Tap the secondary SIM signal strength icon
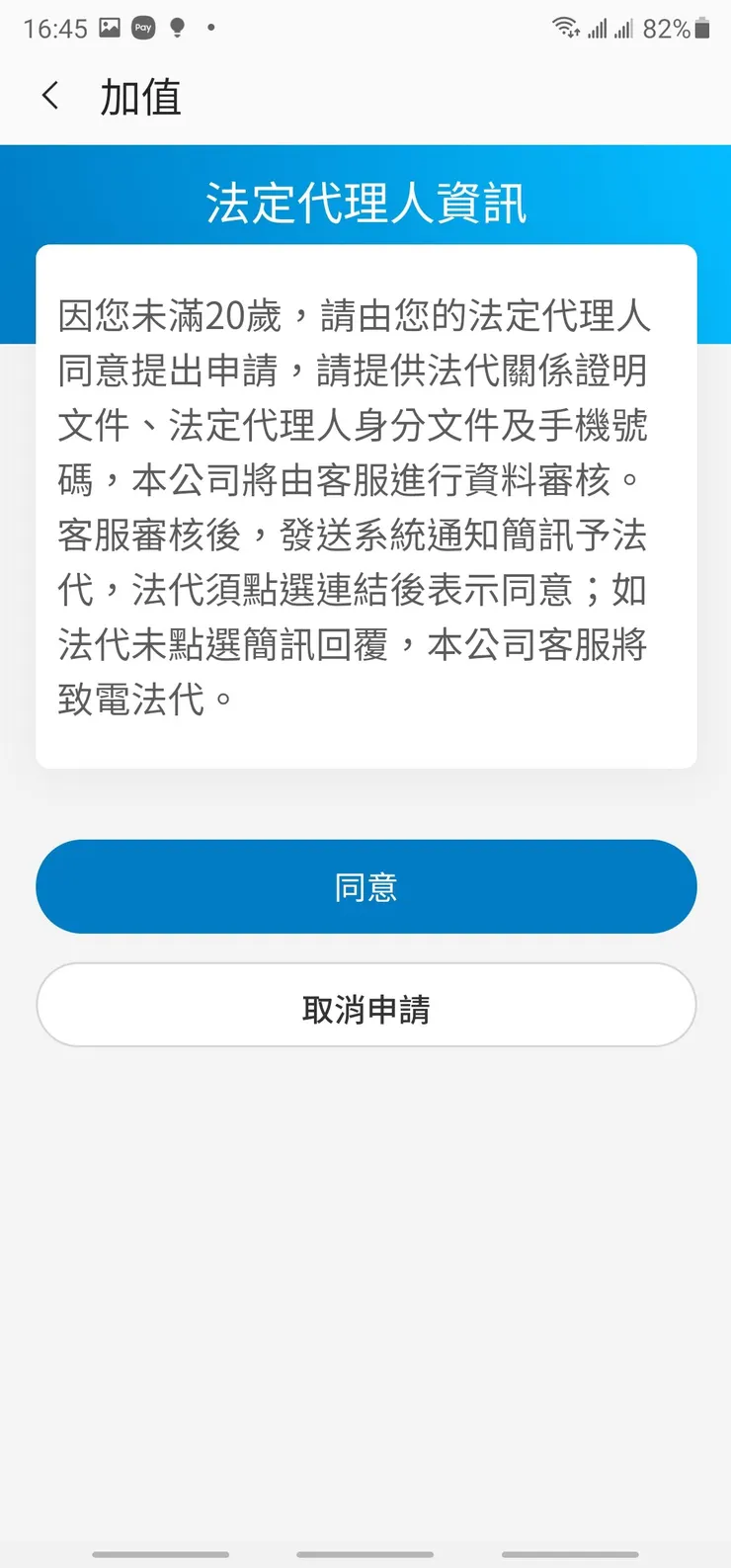 tap(629, 28)
